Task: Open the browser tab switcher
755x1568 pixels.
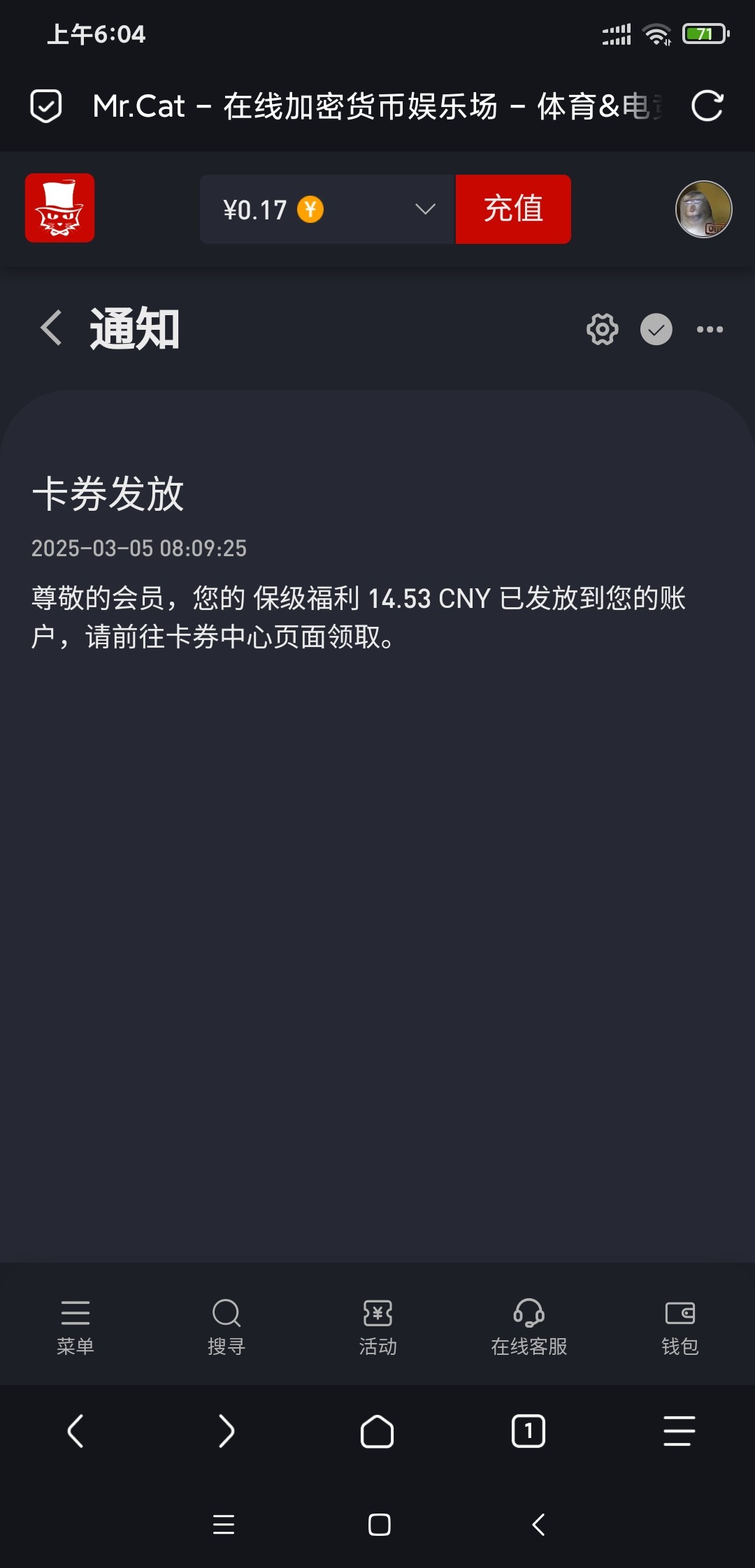Action: pyautogui.click(x=528, y=1431)
